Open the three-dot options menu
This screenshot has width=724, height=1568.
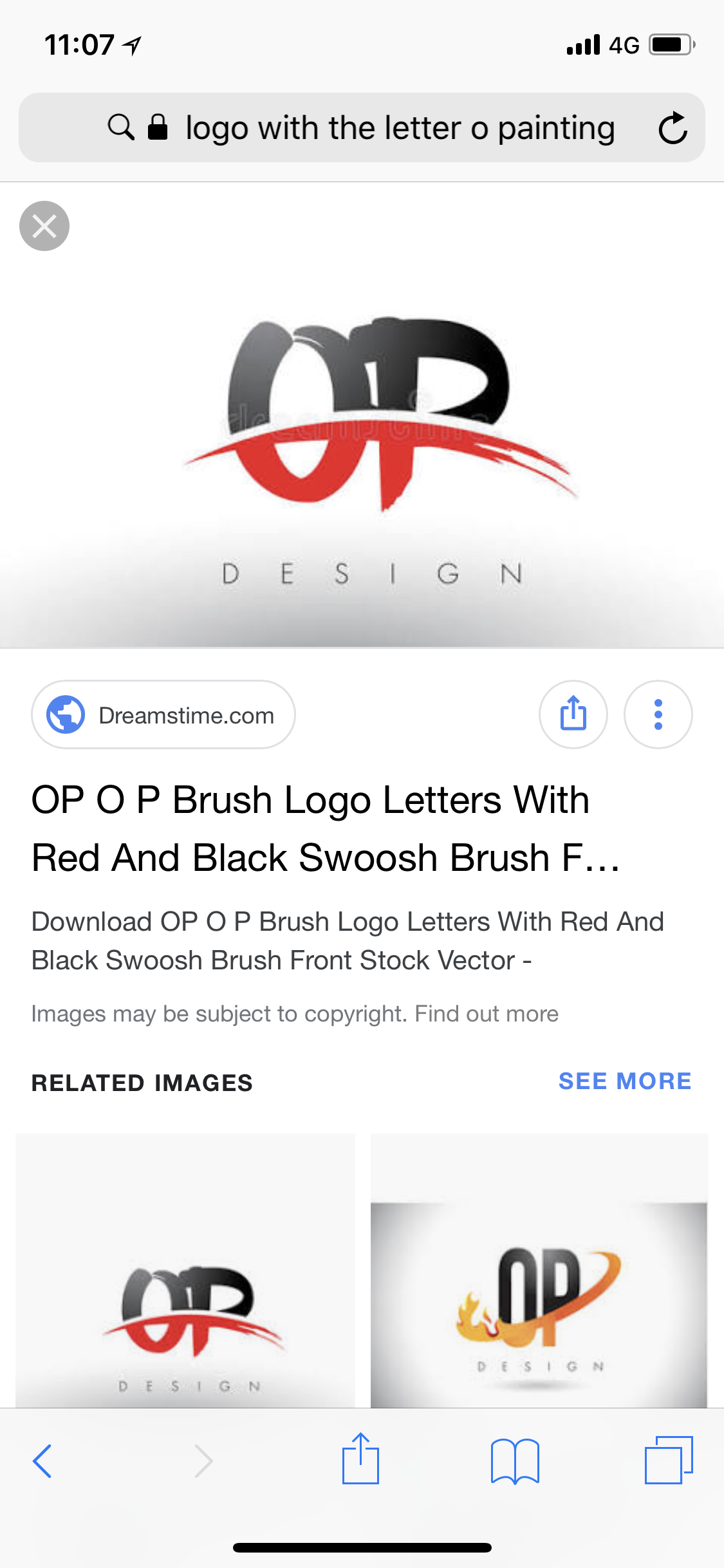[x=658, y=714]
